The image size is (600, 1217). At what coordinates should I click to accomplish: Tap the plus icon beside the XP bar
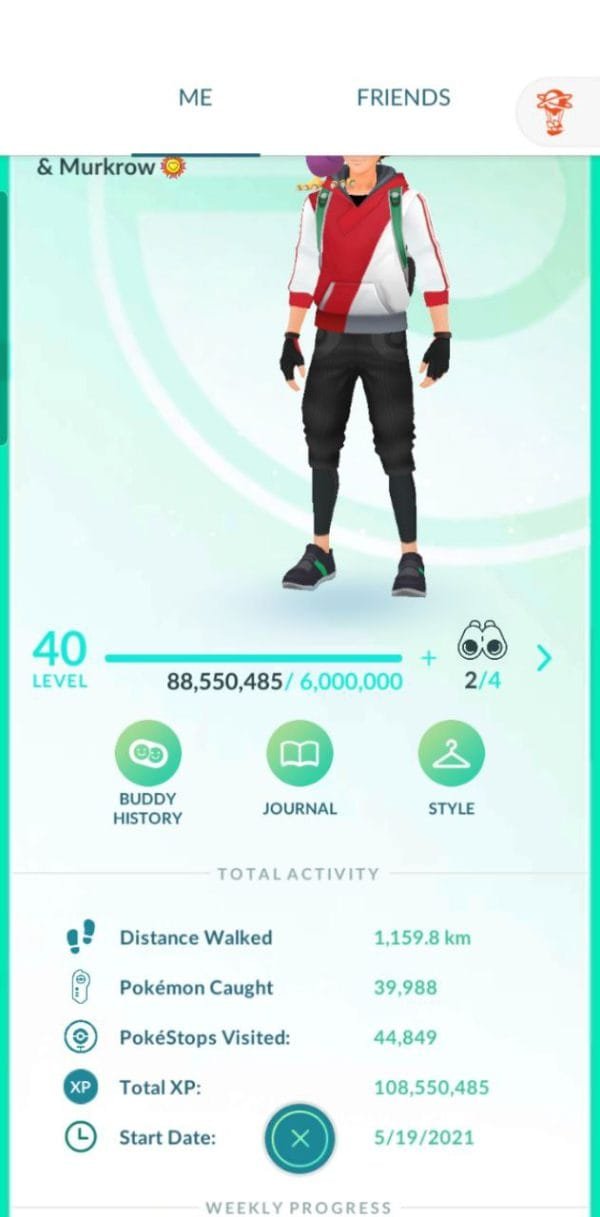pos(429,658)
